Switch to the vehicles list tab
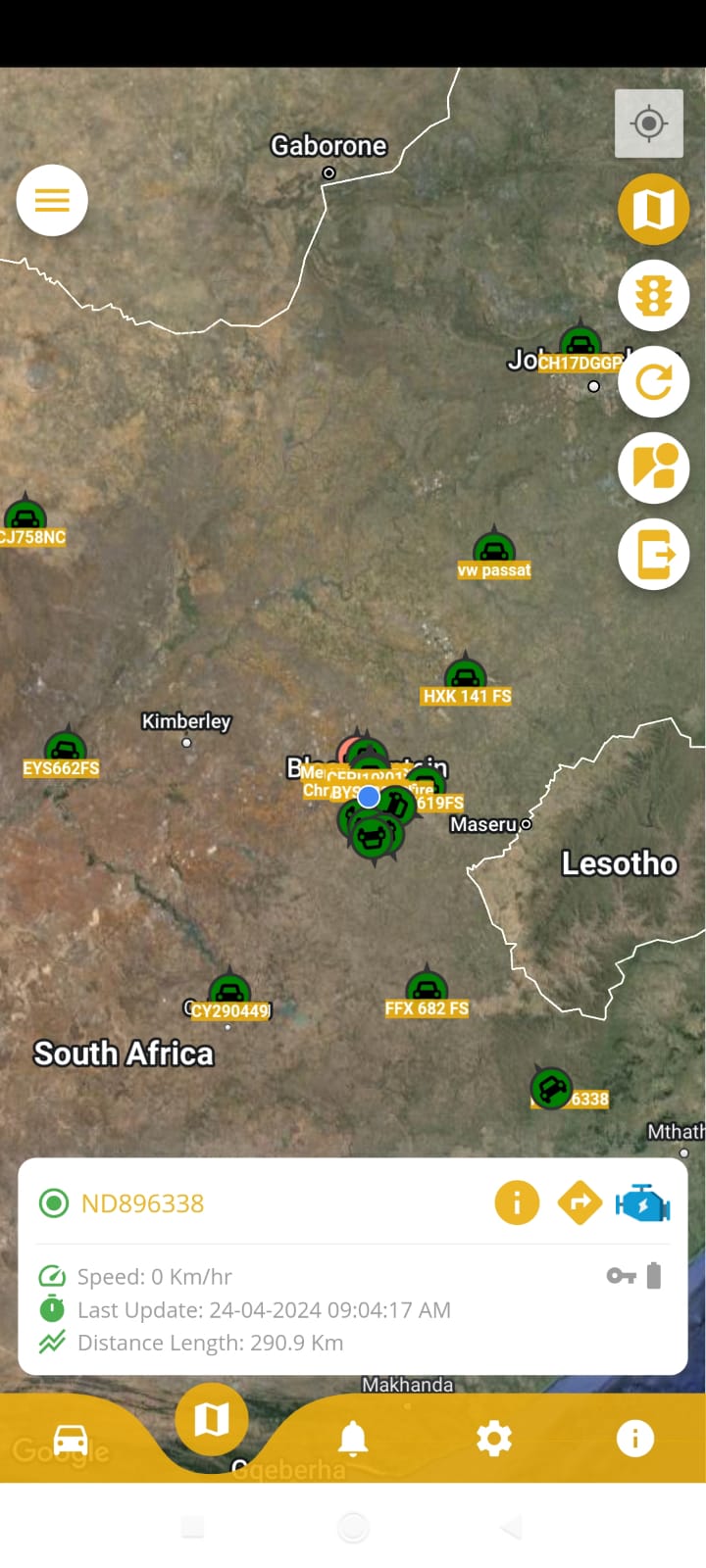The image size is (706, 1568). coord(71,1439)
